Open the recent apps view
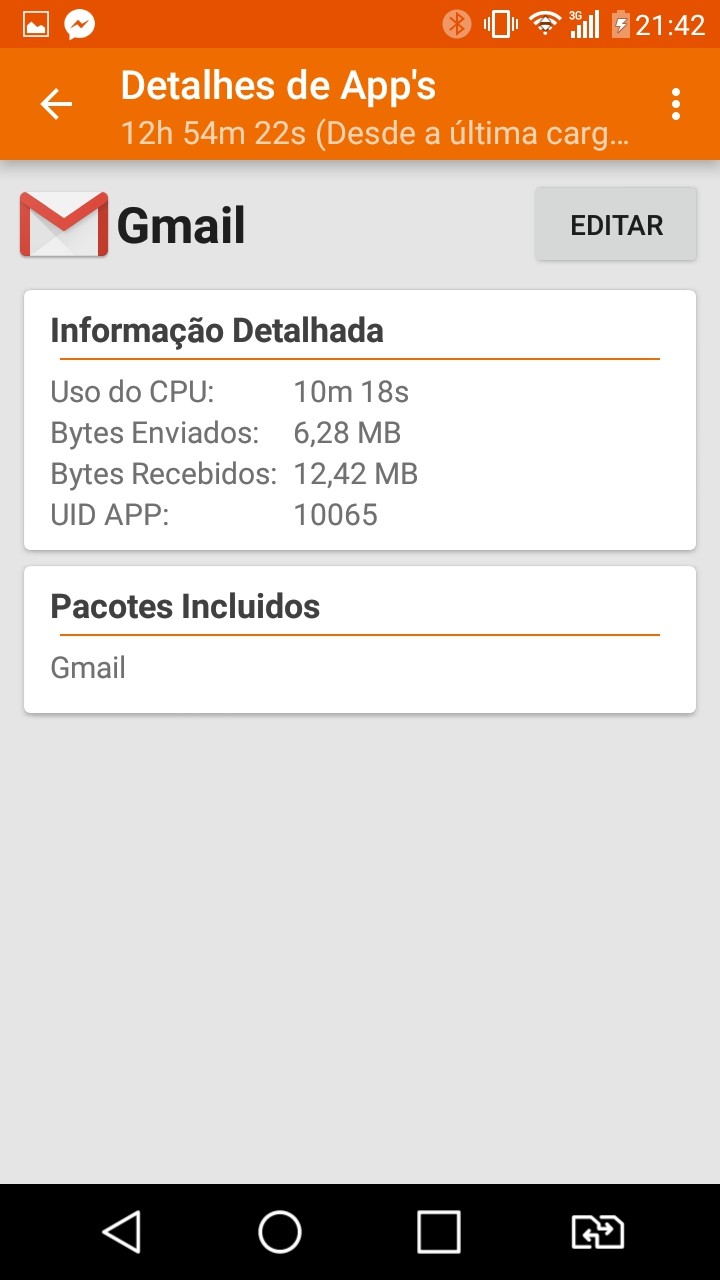 [438, 1232]
